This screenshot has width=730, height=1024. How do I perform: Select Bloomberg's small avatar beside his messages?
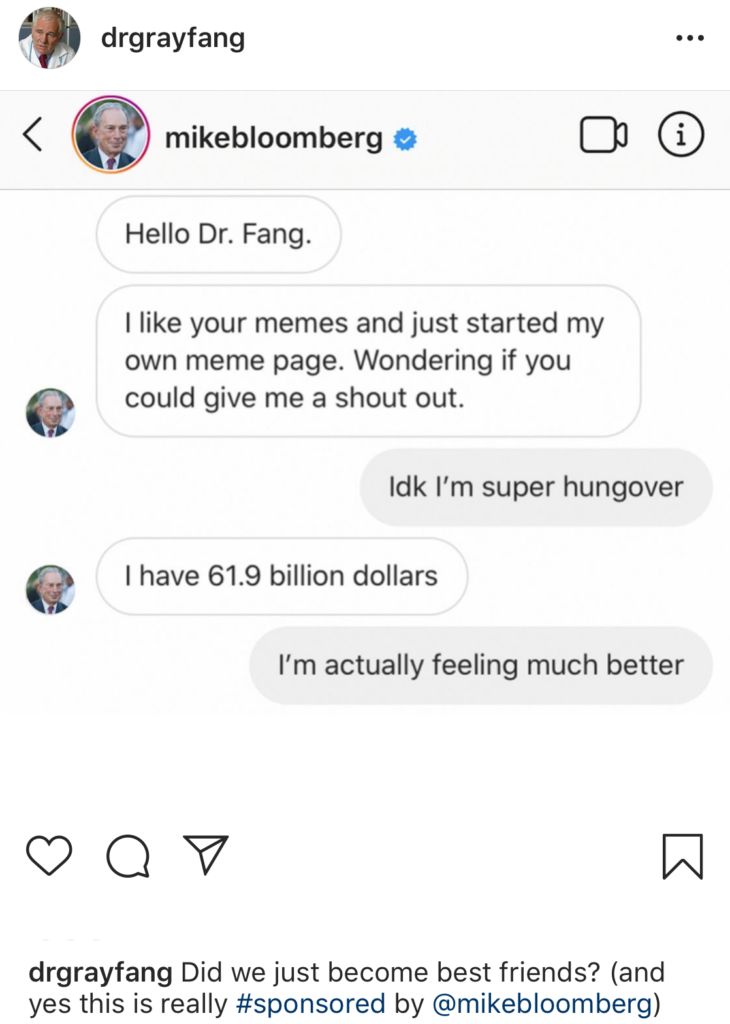pyautogui.click(x=49, y=411)
